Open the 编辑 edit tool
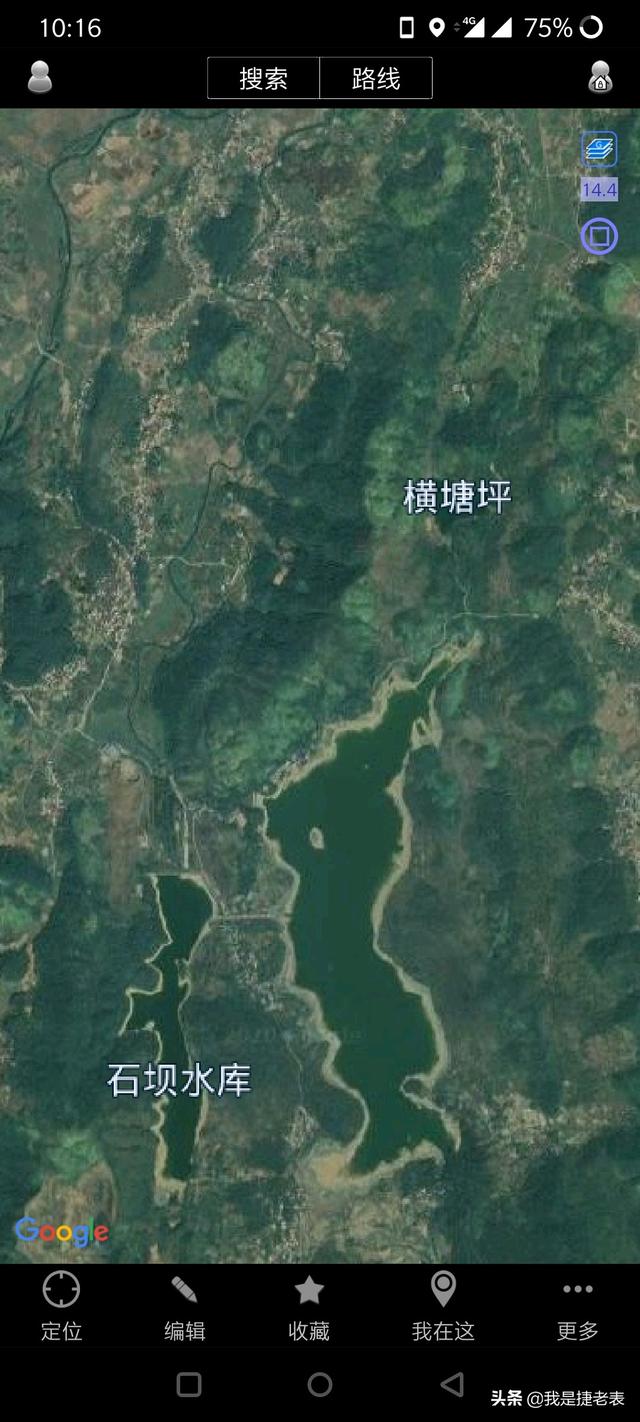This screenshot has width=640, height=1422. pyautogui.click(x=185, y=1307)
